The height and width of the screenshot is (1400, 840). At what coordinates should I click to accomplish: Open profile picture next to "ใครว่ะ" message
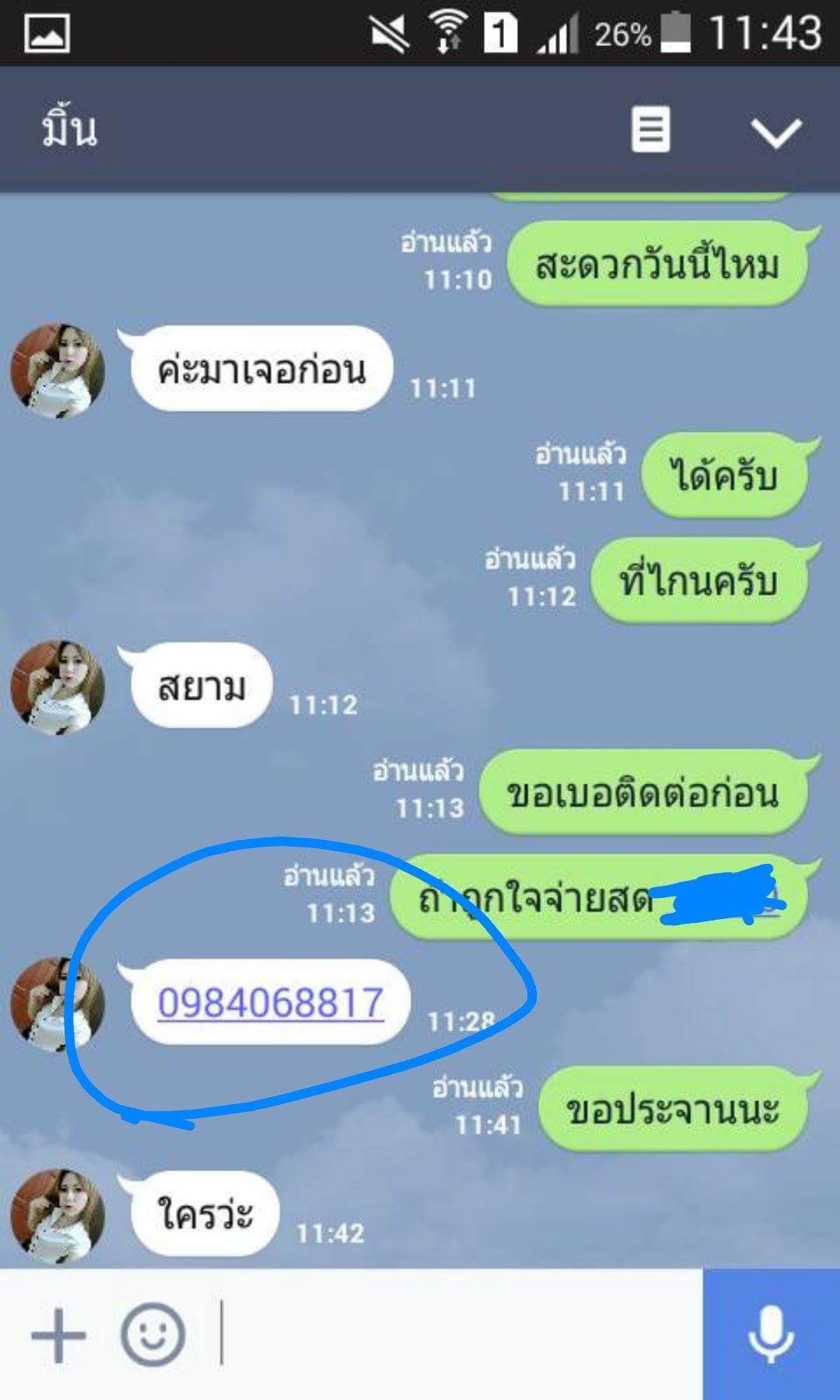point(58,1216)
